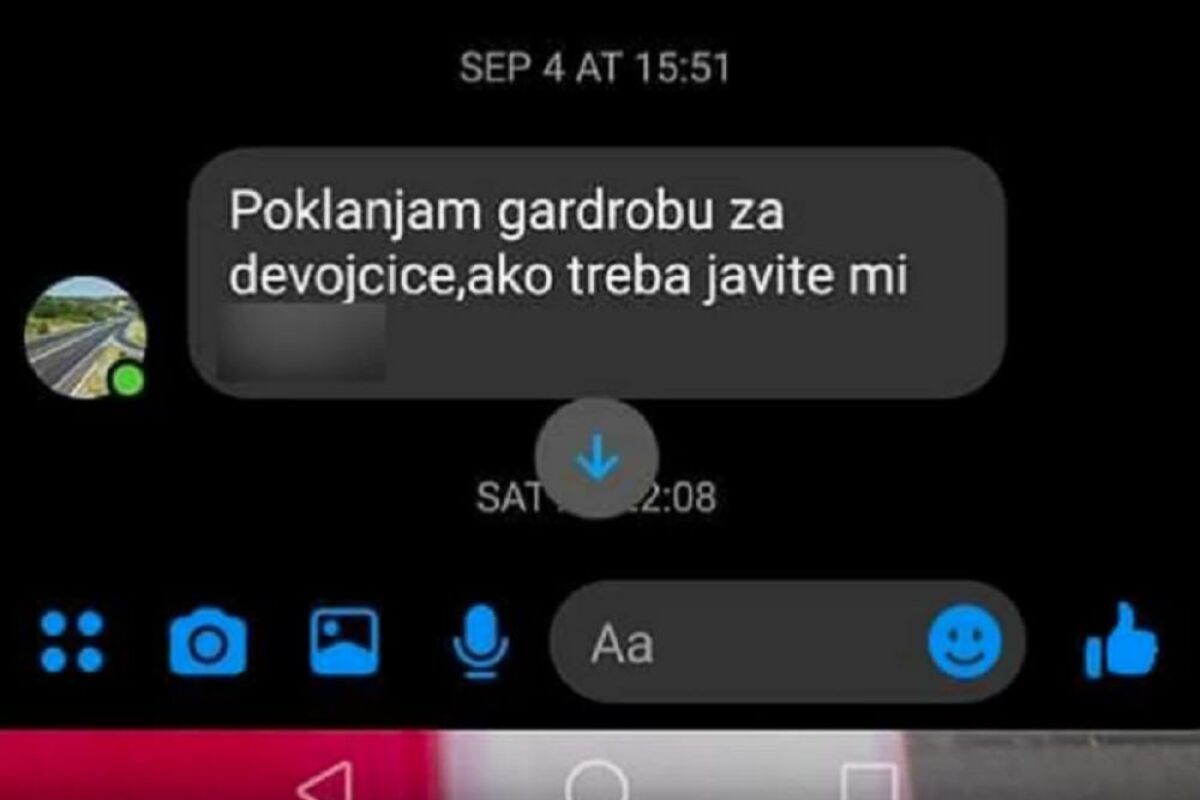
Task: Jump to latest messages with down arrow
Action: click(597, 459)
